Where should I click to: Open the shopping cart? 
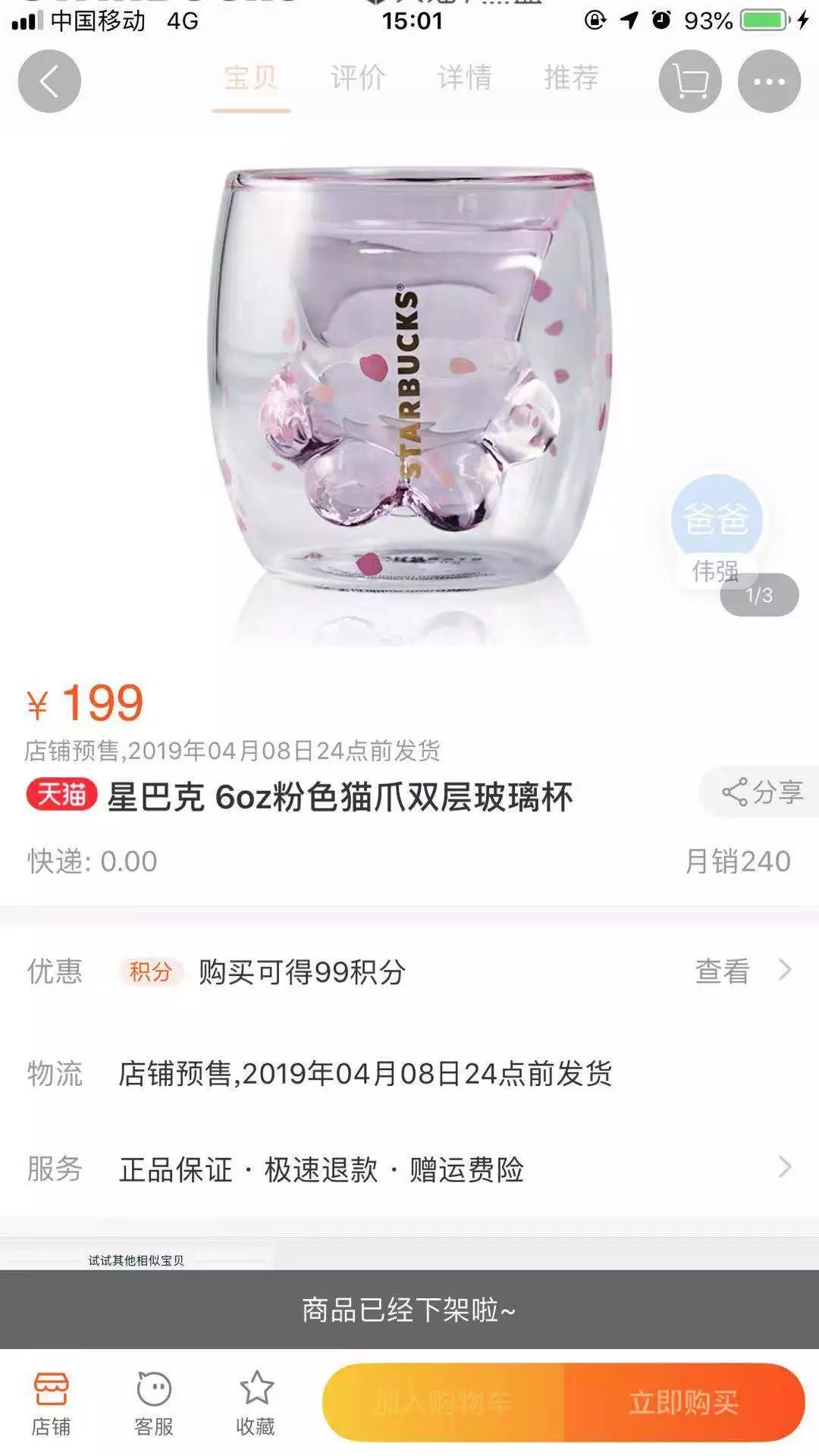click(689, 81)
